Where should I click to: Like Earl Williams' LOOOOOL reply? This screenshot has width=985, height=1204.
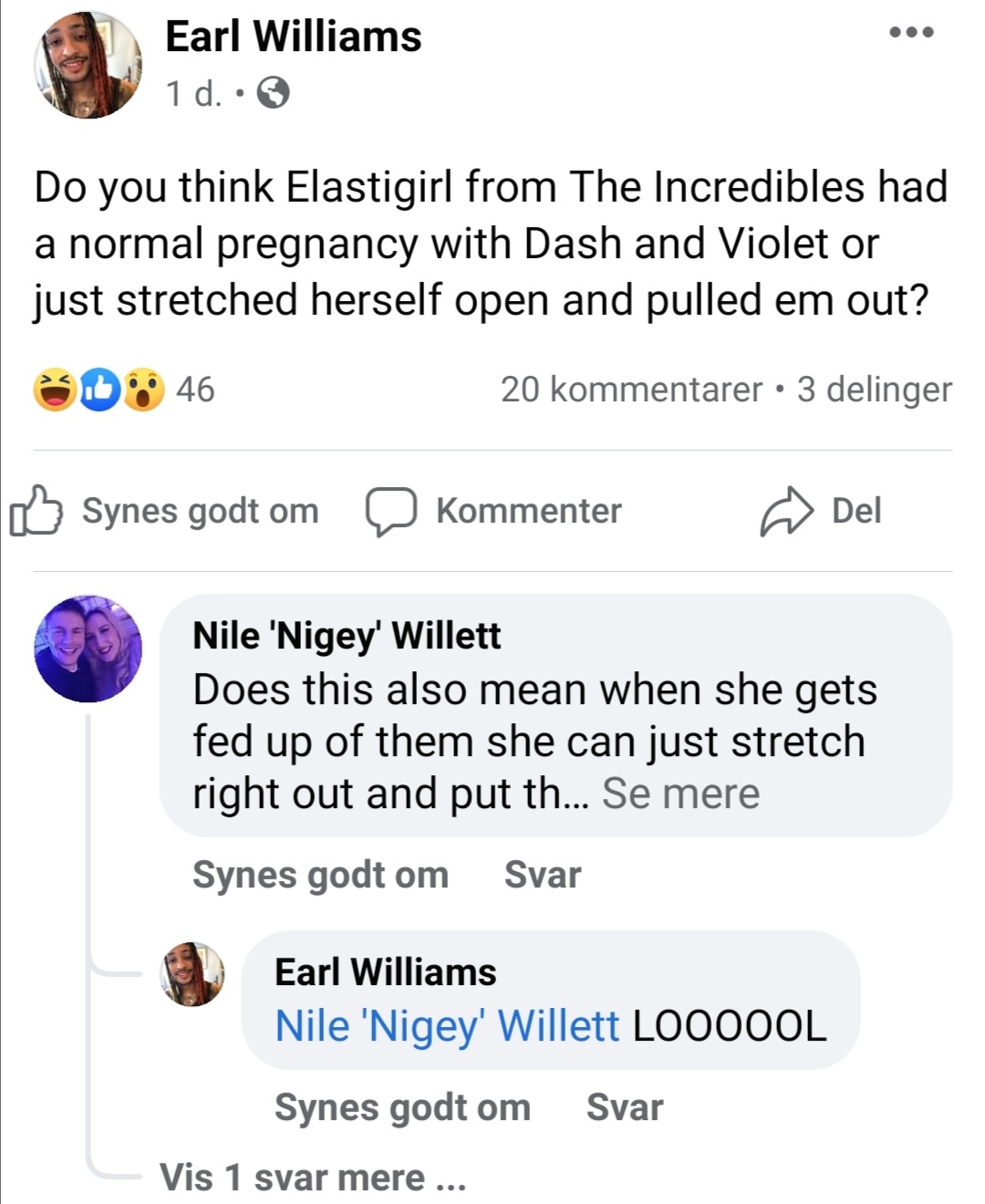point(402,1107)
